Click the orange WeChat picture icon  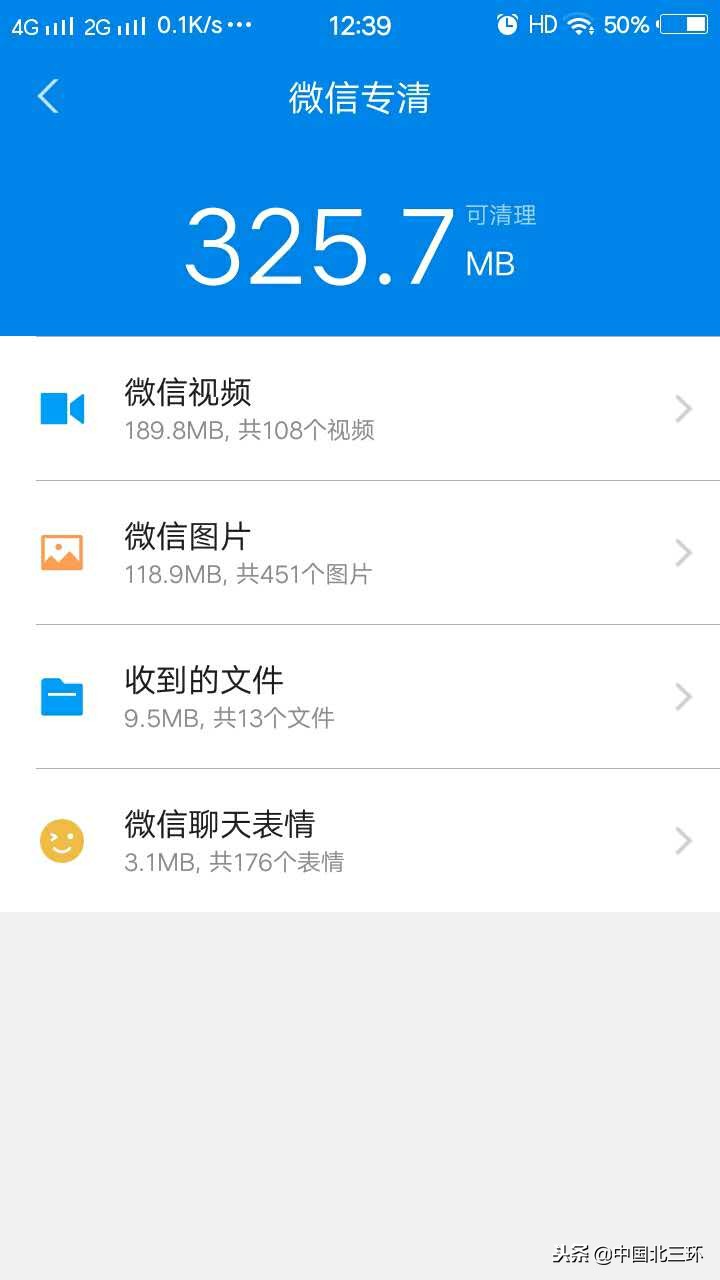(x=61, y=552)
